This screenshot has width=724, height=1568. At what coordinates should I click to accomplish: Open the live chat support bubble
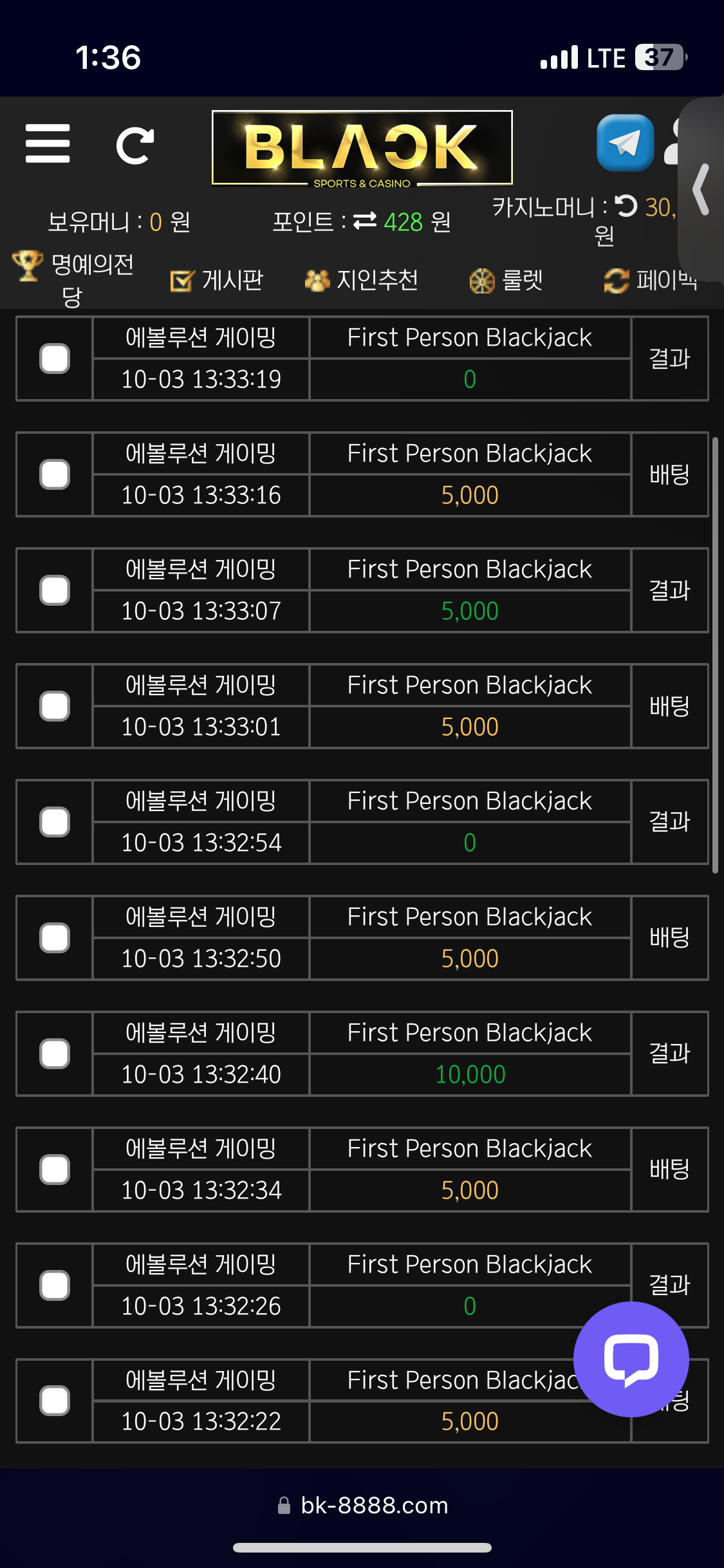click(631, 1359)
